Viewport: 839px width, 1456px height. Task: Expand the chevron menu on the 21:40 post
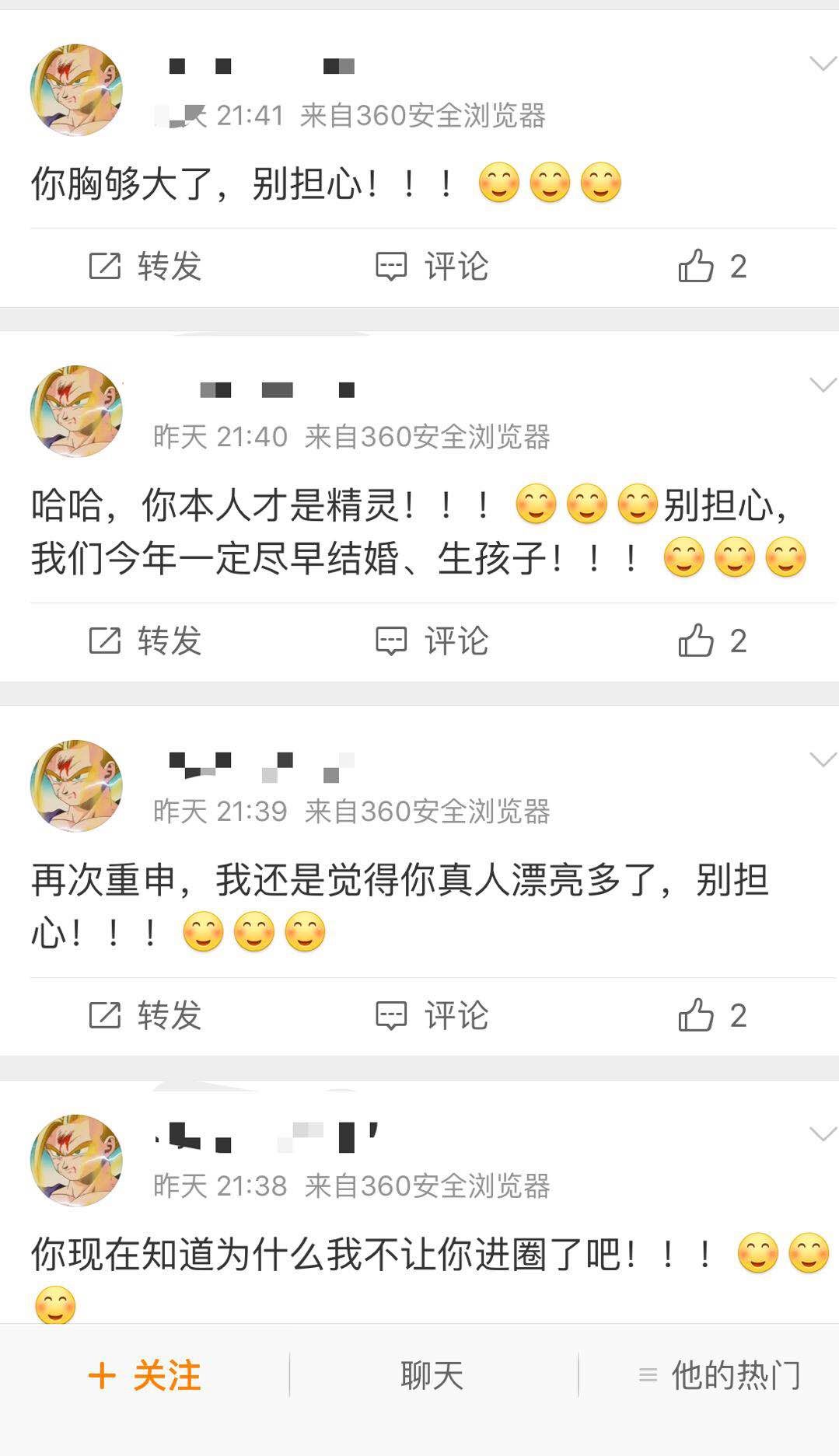[x=822, y=385]
